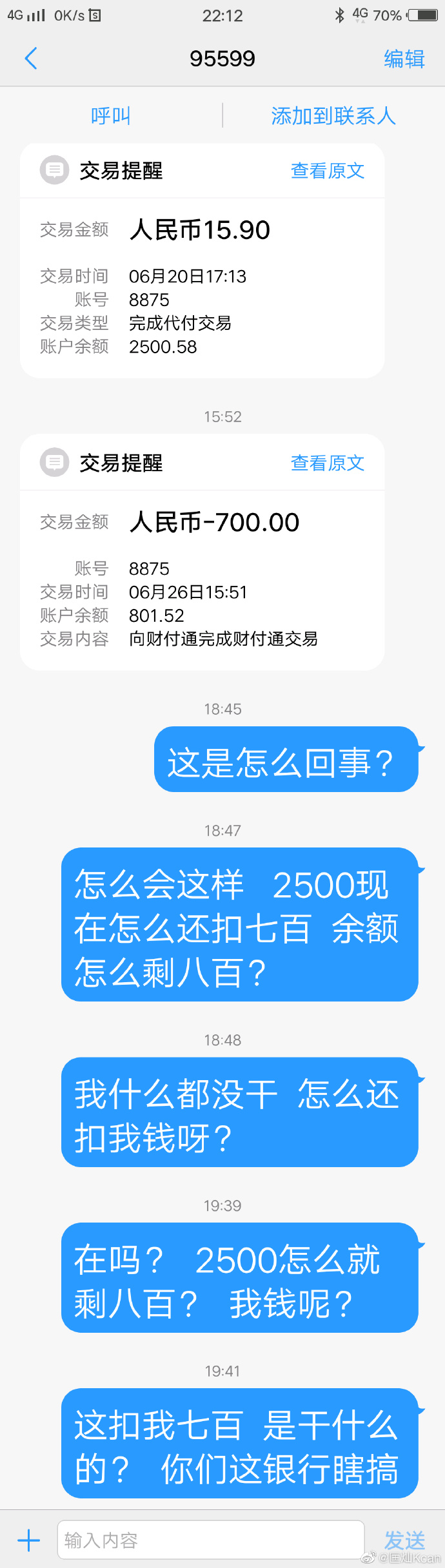Go back from the 95599 conversation

click(x=30, y=59)
